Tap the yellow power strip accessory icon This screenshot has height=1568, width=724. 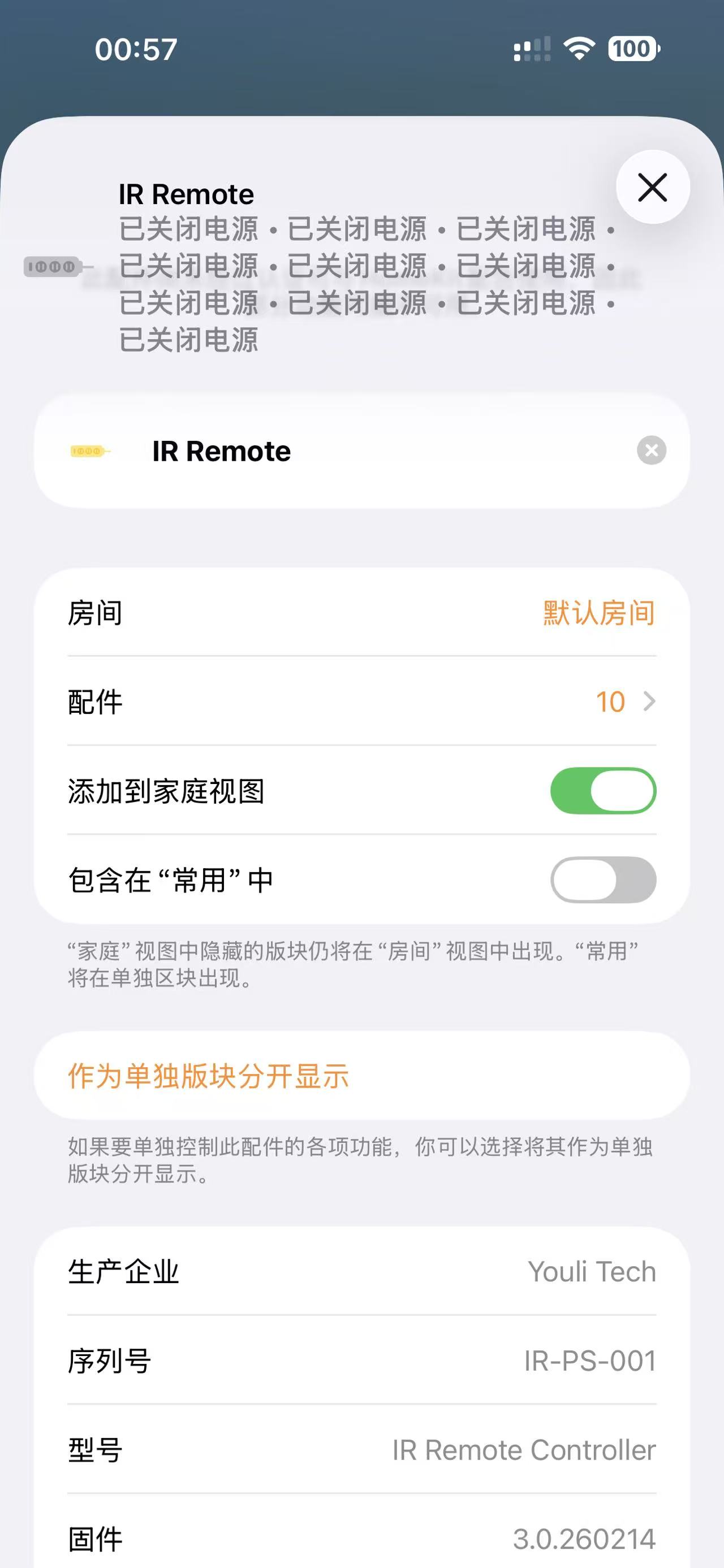tap(89, 451)
